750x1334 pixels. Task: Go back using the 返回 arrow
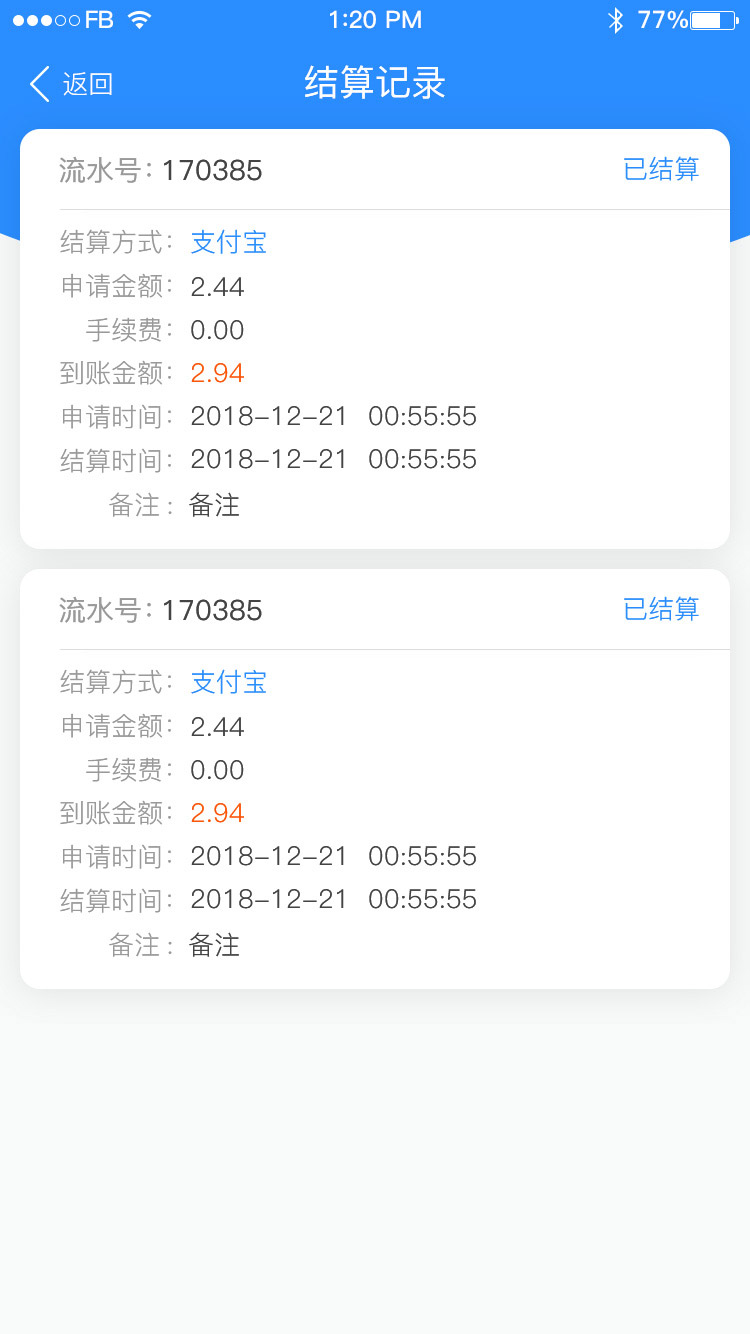(40, 85)
